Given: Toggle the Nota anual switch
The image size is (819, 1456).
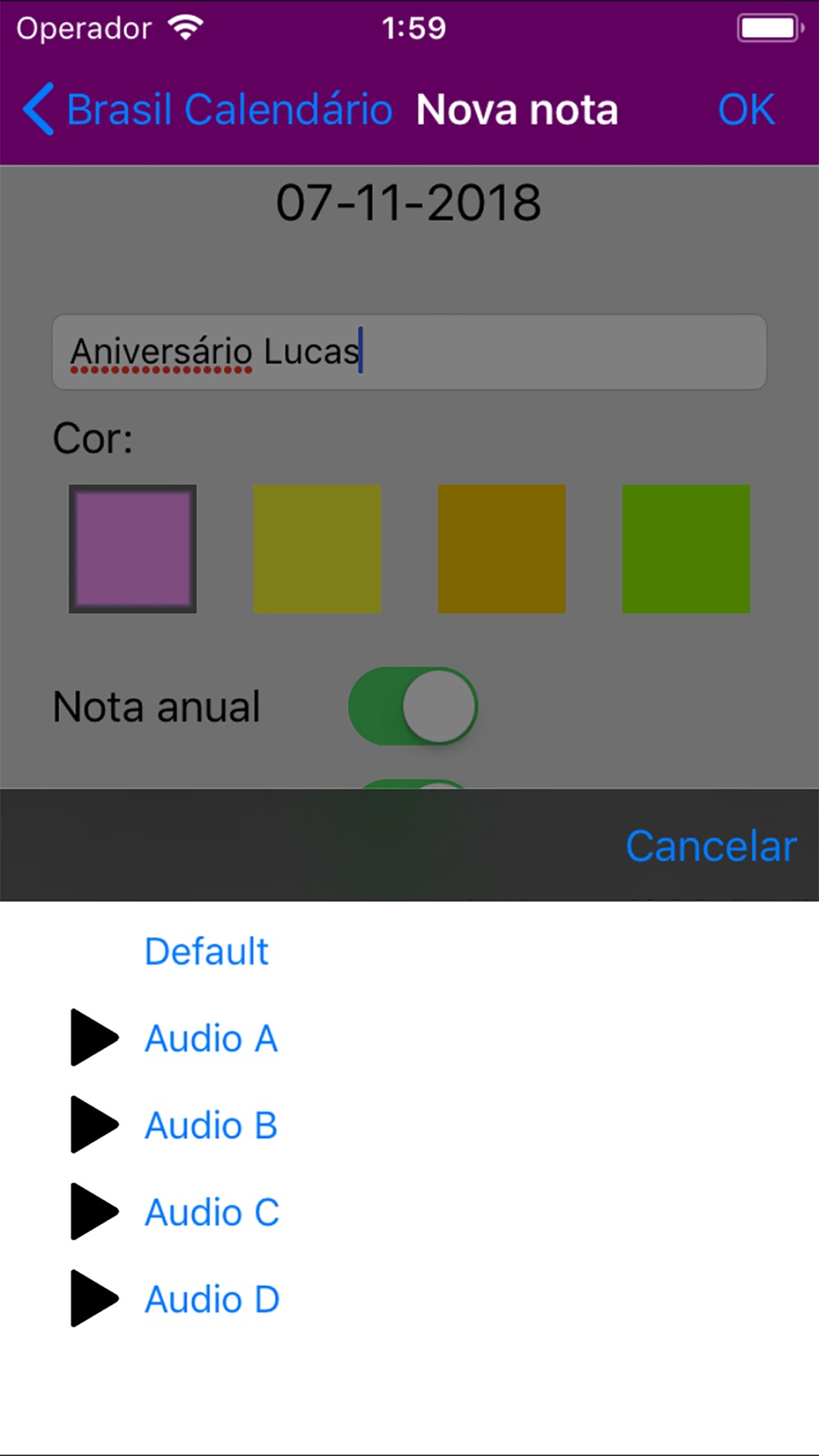Looking at the screenshot, I should [413, 706].
